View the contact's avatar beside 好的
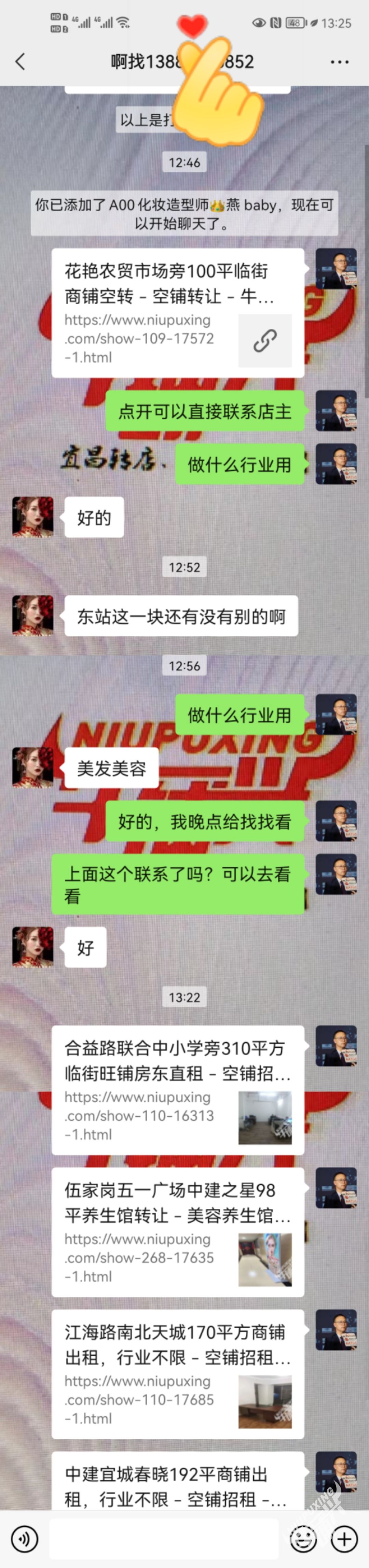The width and height of the screenshot is (369, 1568). coord(33,517)
